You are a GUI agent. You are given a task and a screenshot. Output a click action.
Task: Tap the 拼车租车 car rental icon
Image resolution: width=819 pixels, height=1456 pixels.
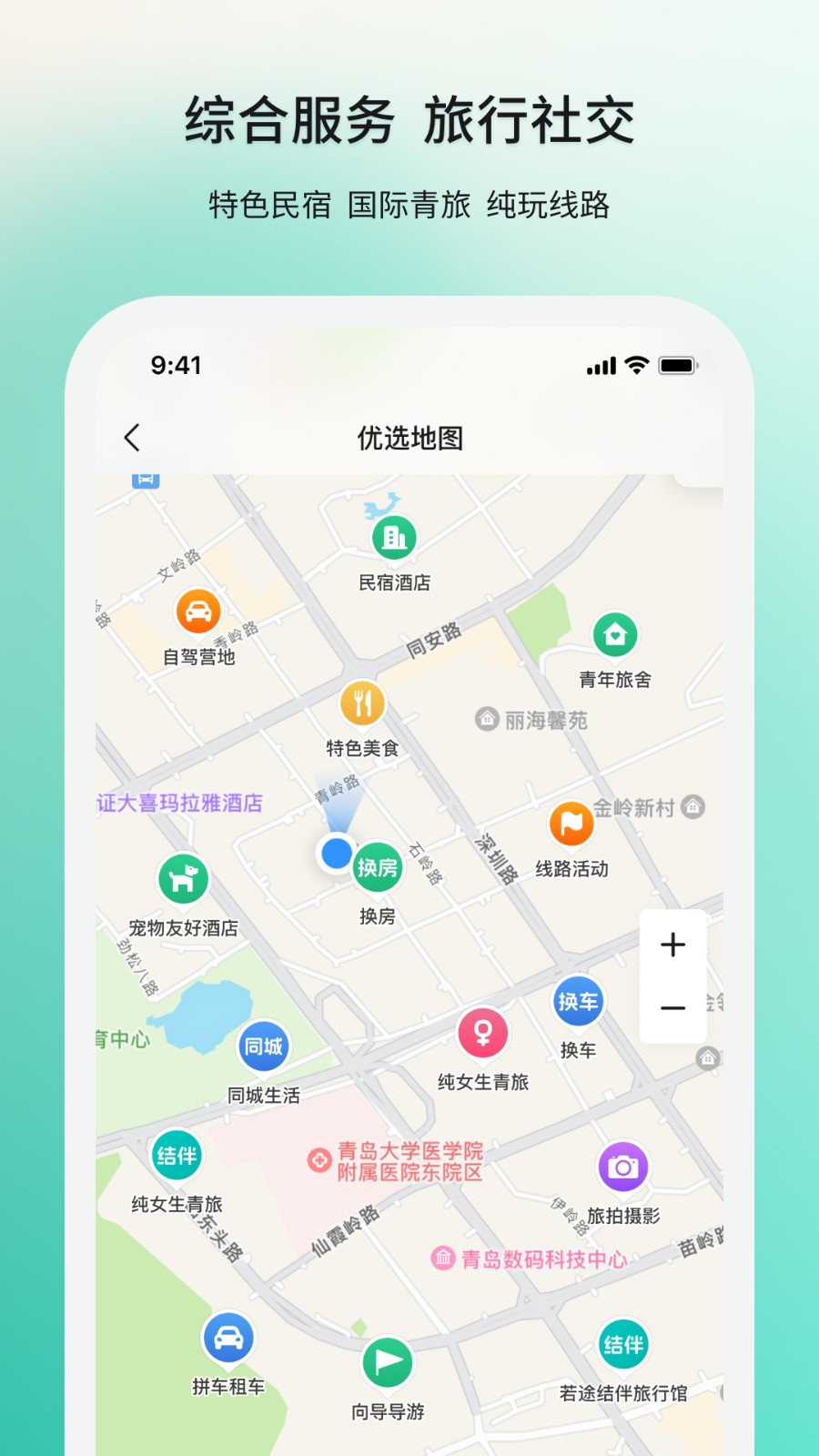227,1338
